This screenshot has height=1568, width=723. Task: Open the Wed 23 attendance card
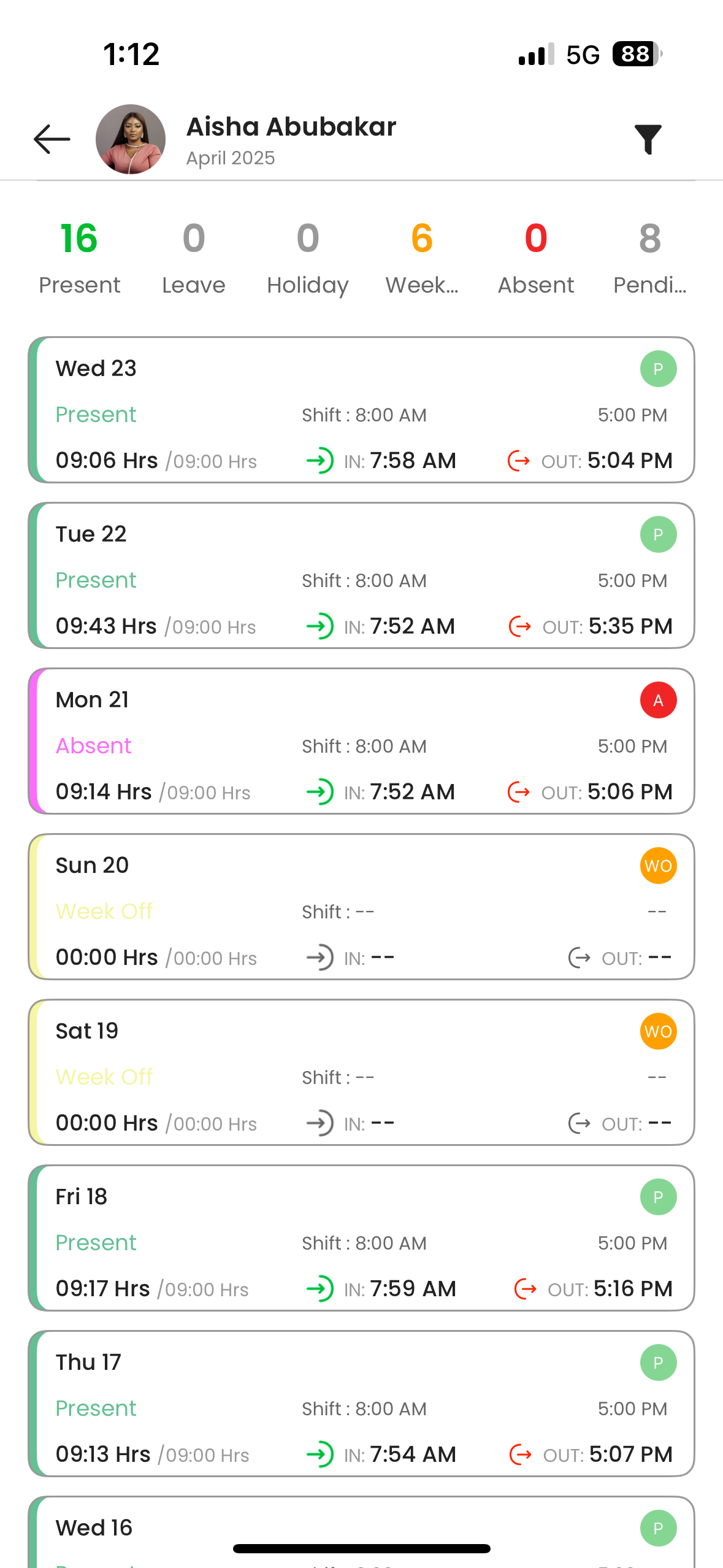tap(361, 410)
